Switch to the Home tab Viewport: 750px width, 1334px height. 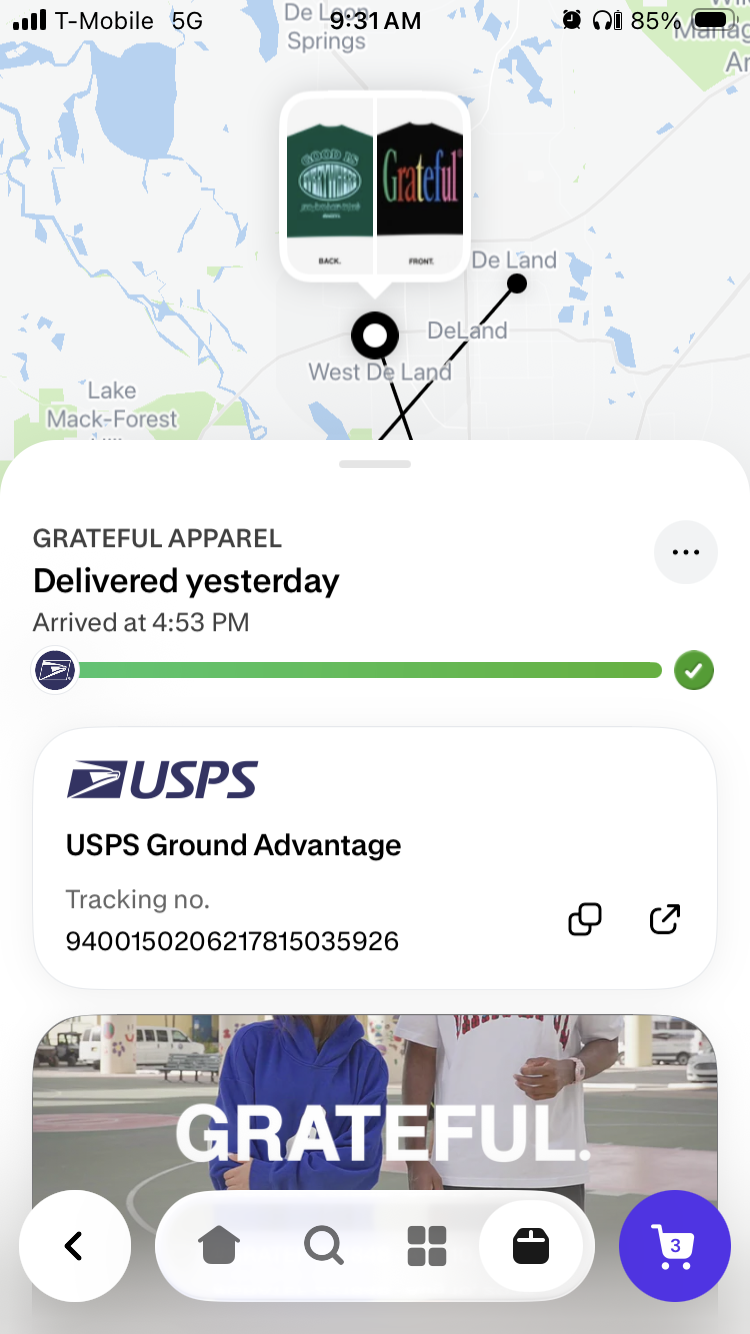[220, 1247]
